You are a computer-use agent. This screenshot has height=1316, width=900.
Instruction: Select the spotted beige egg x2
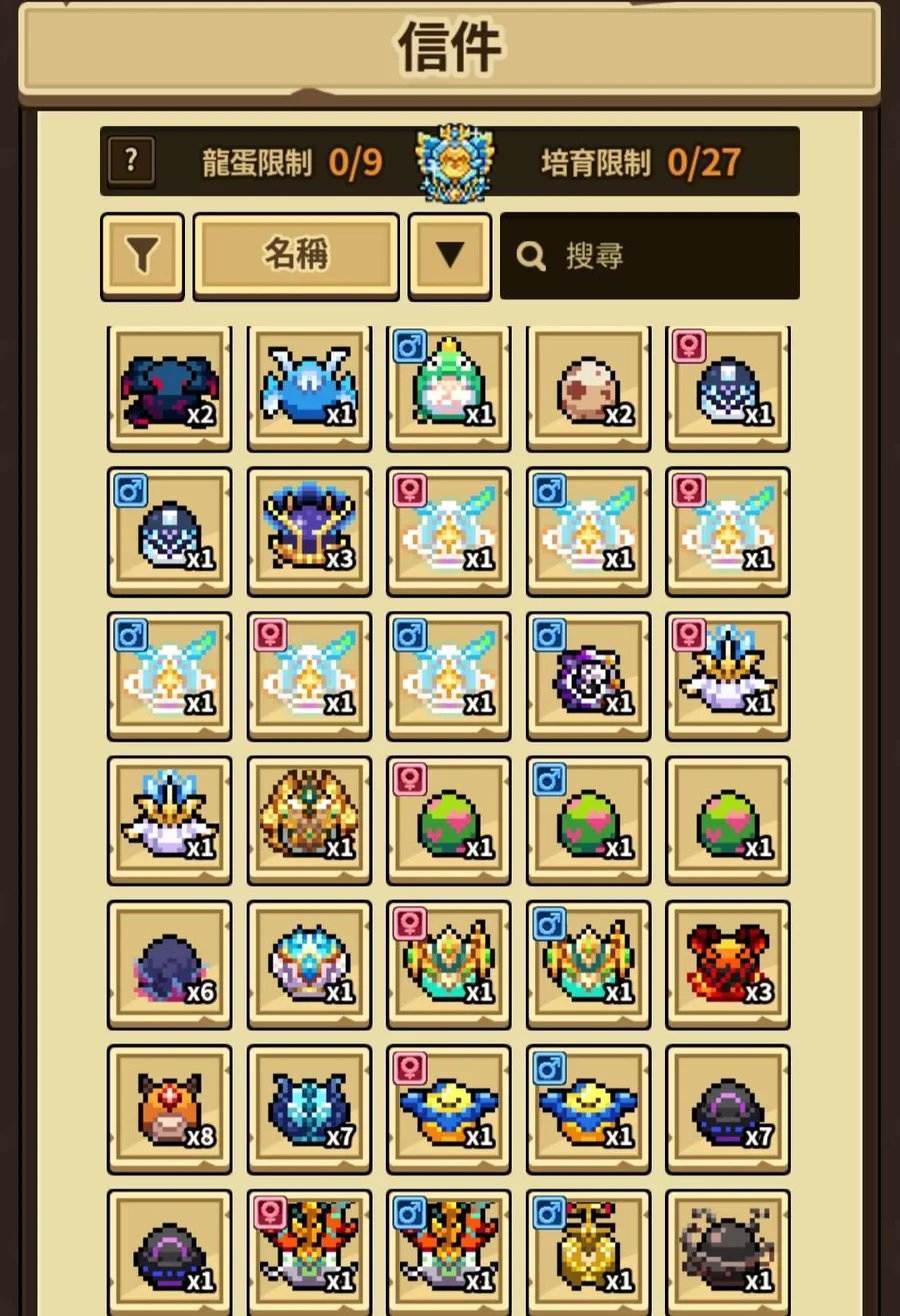tap(588, 390)
